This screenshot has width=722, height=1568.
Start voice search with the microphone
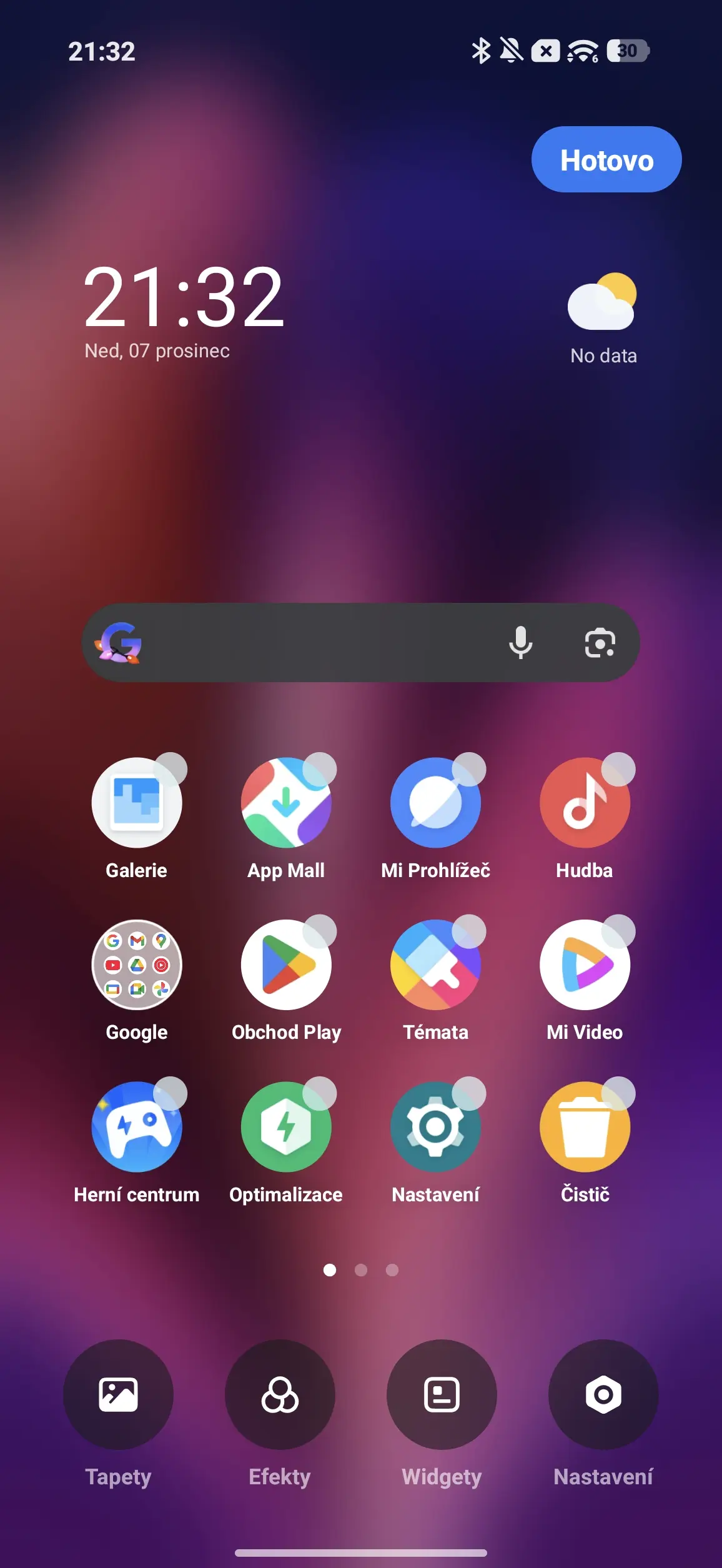[520, 643]
